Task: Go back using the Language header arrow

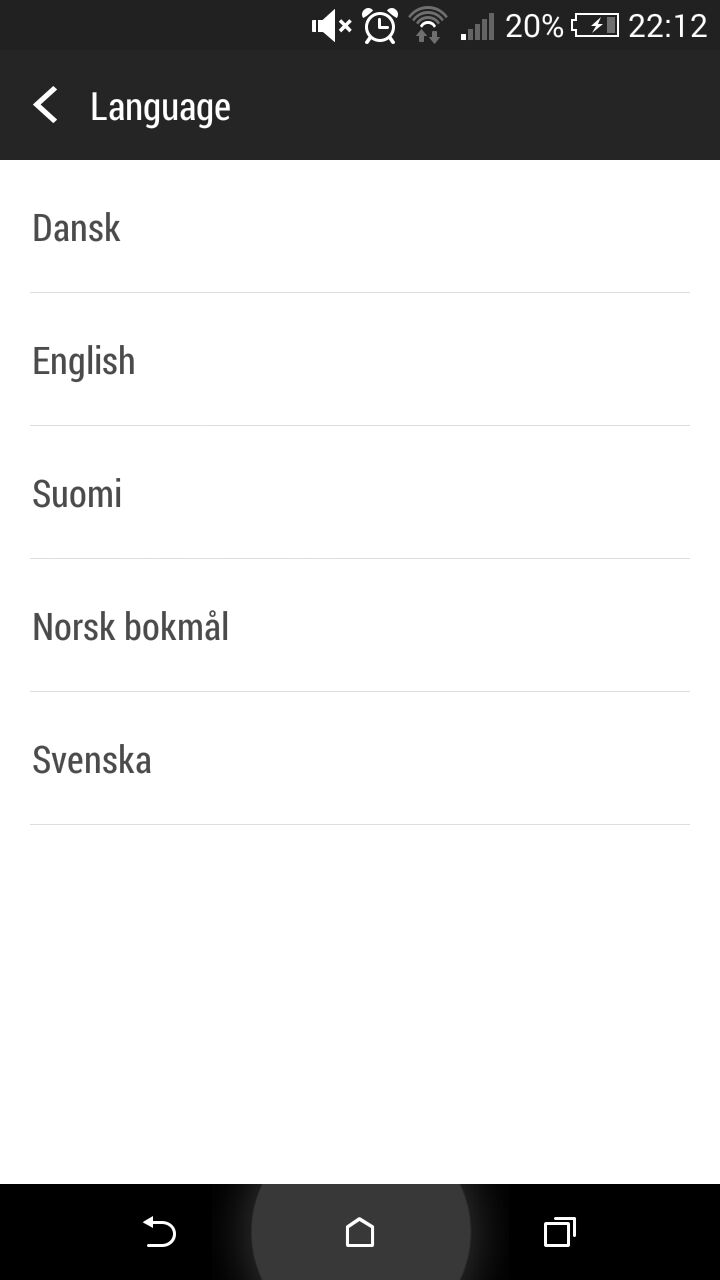Action: (x=46, y=105)
